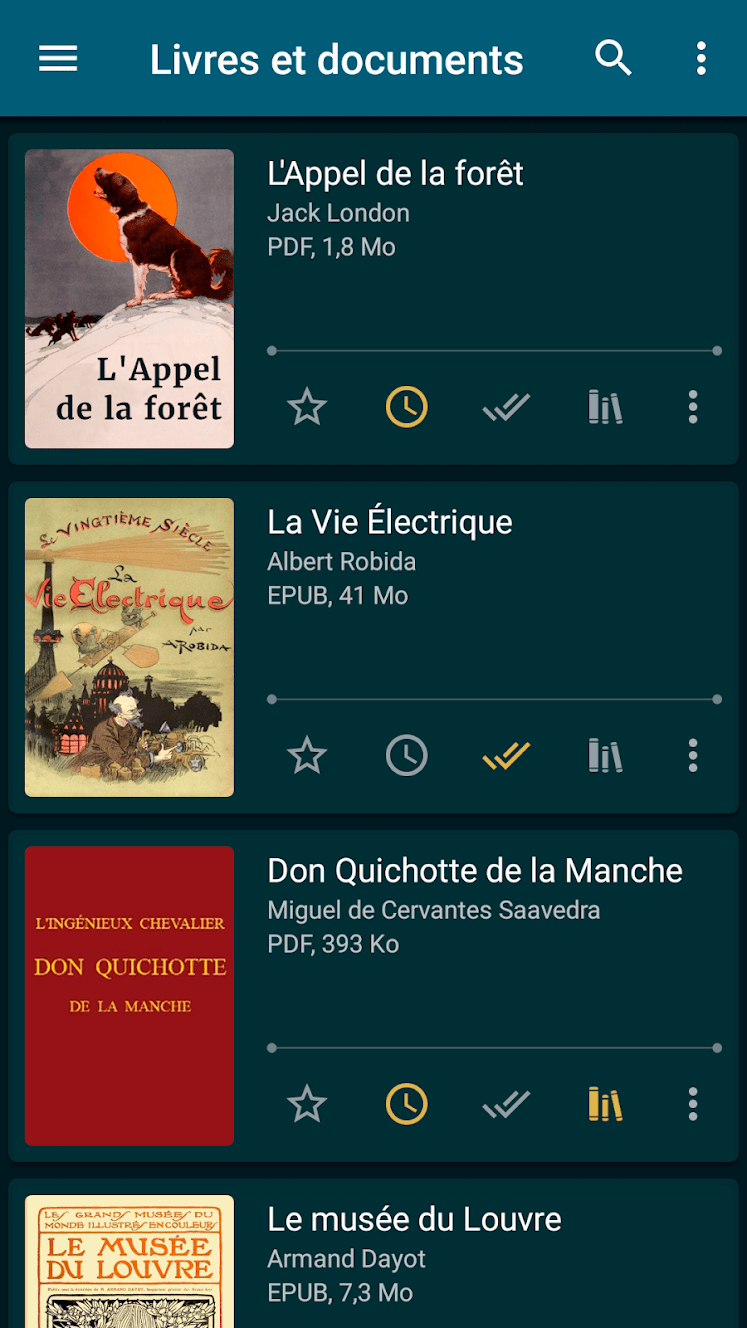Open the app bar overflow menu

coord(701,59)
